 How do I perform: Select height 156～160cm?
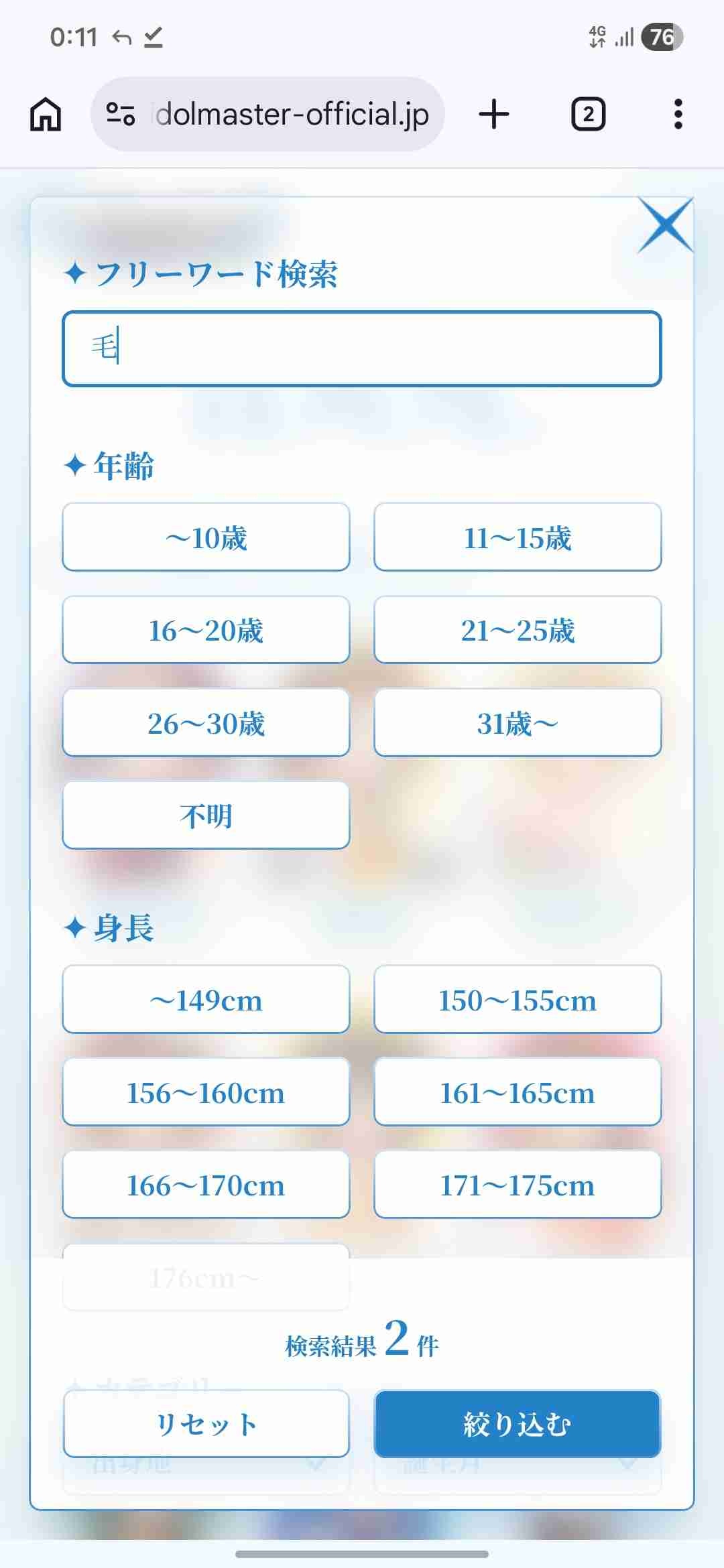pos(206,1092)
